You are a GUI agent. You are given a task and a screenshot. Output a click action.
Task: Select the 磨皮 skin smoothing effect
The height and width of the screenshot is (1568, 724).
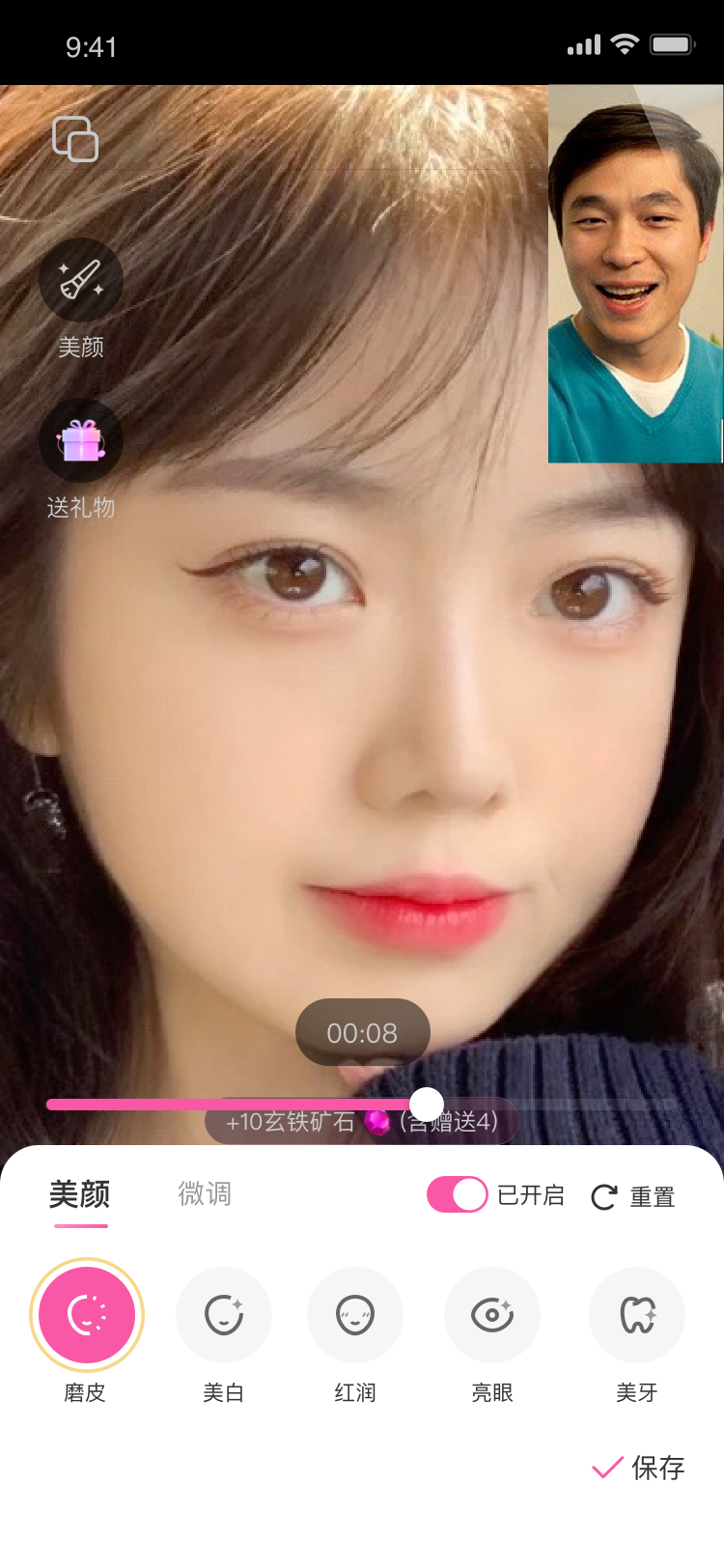[x=87, y=1315]
